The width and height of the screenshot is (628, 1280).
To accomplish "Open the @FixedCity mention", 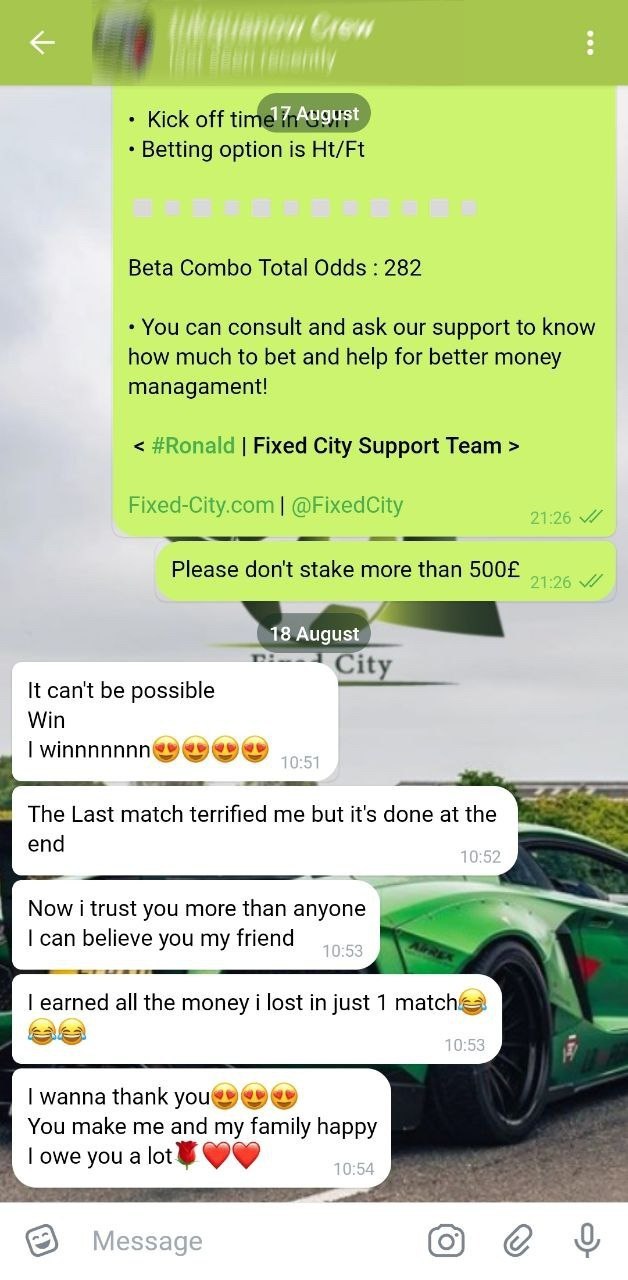I will [347, 505].
